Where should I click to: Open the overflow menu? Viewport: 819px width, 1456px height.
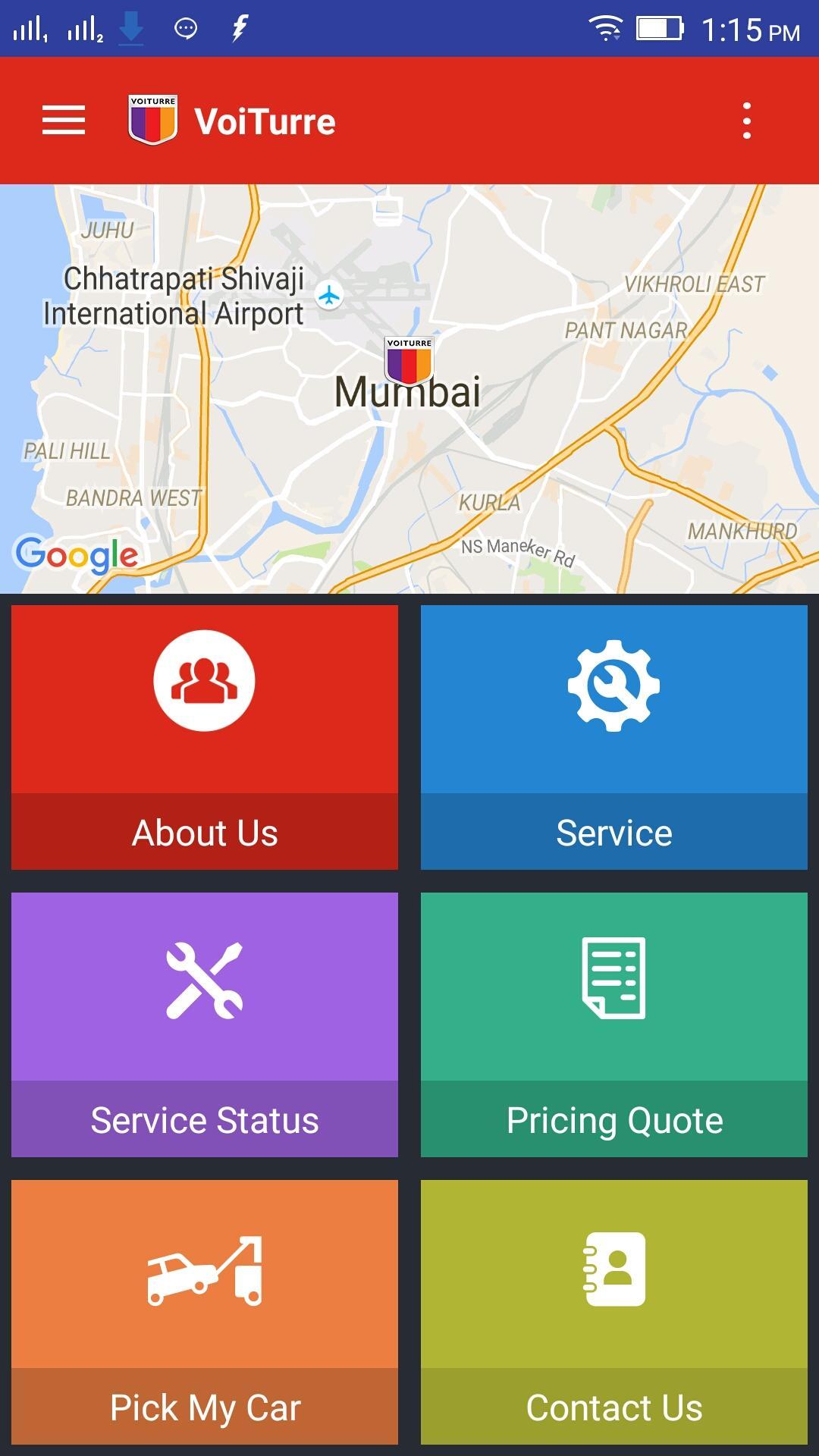pos(746,121)
